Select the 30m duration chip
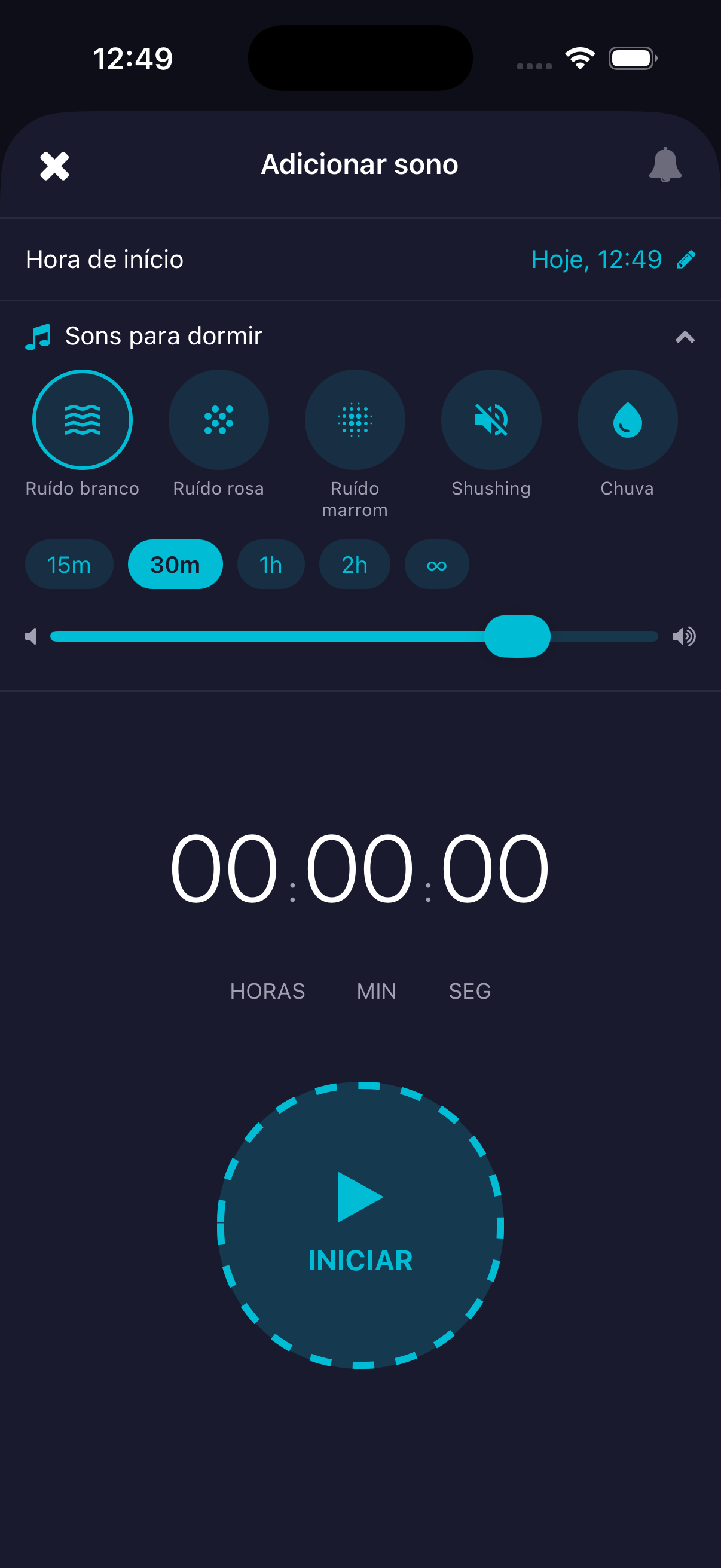The height and width of the screenshot is (1568, 721). point(175,565)
